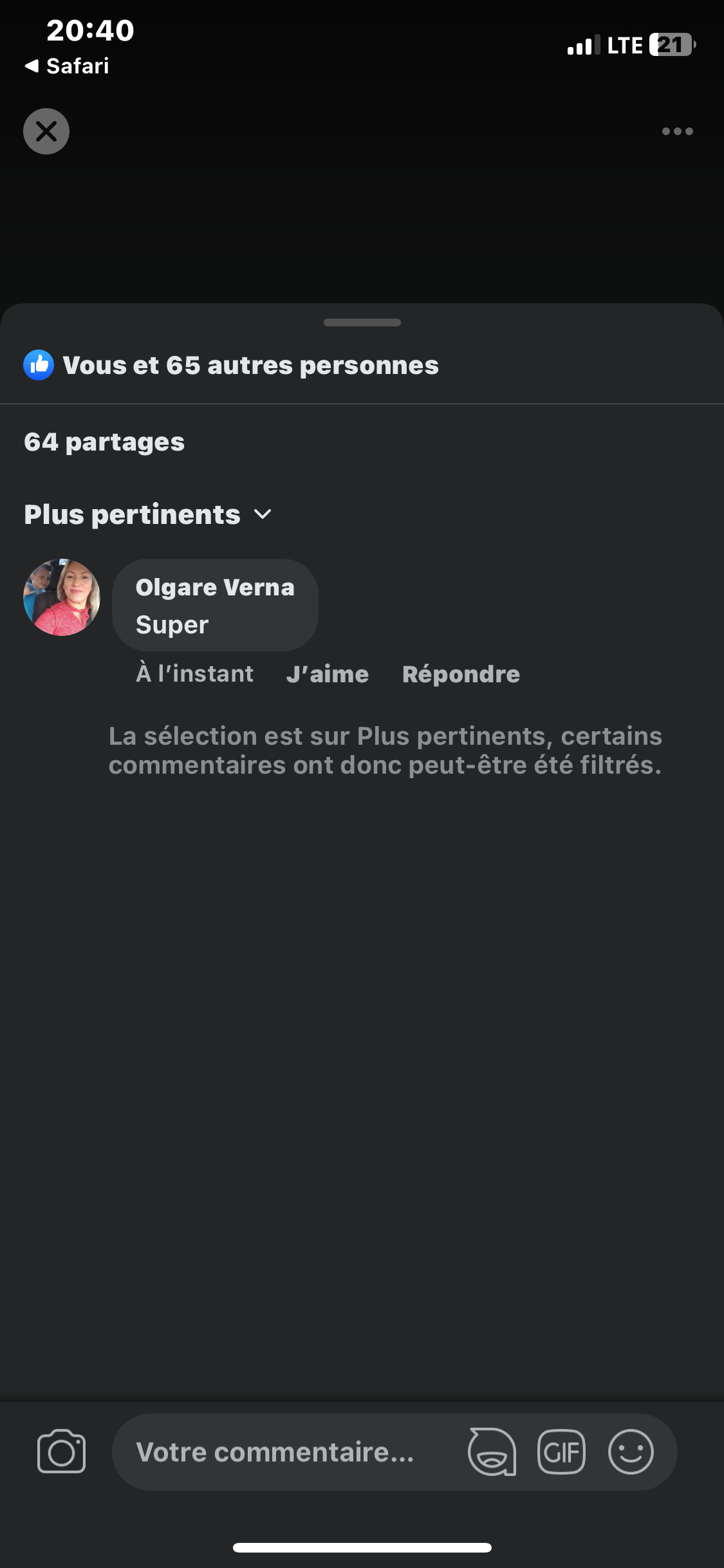Open the 64 partages list
Viewport: 724px width, 1568px height.
(104, 442)
